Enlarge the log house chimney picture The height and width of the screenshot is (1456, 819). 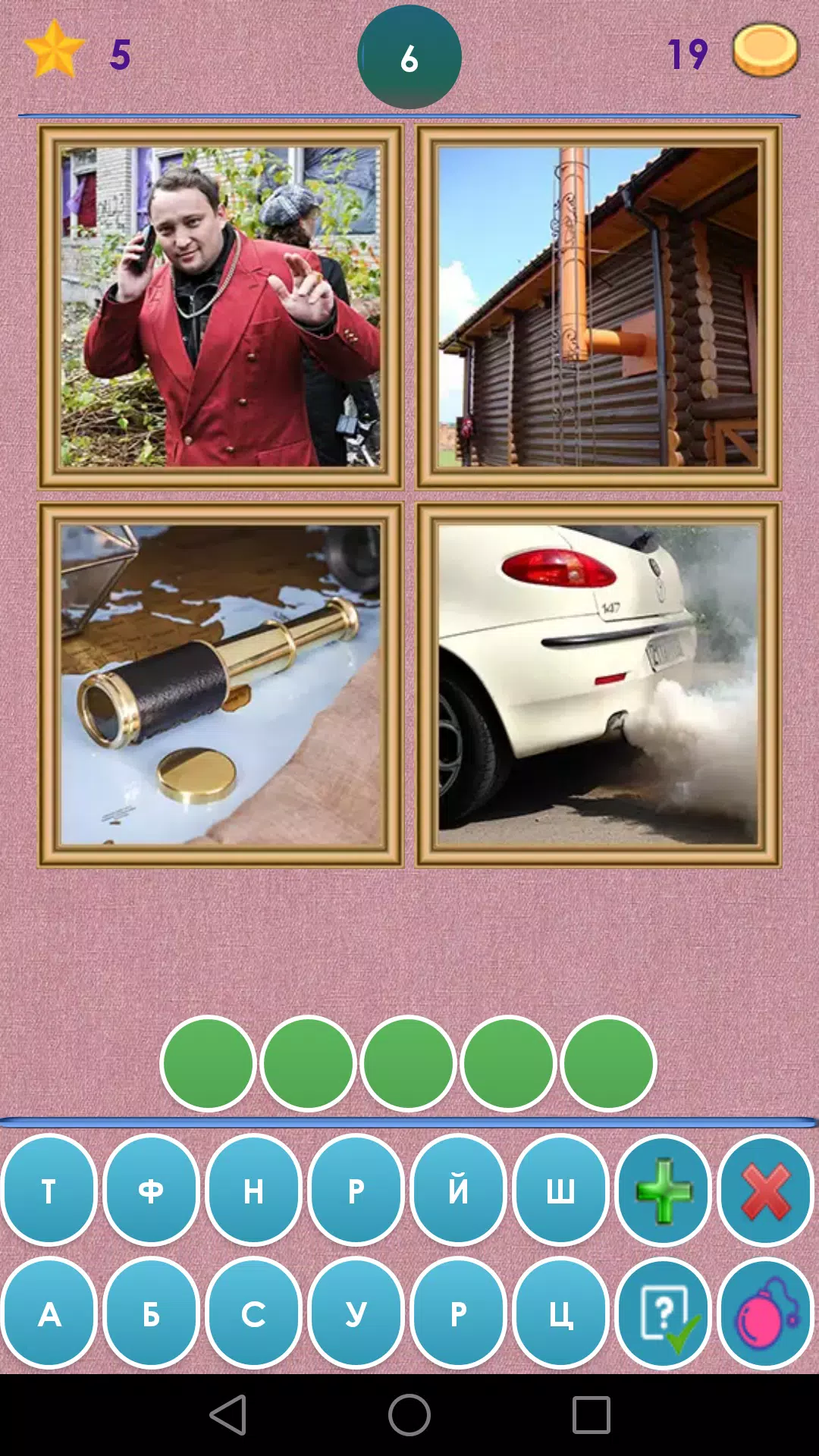click(598, 306)
